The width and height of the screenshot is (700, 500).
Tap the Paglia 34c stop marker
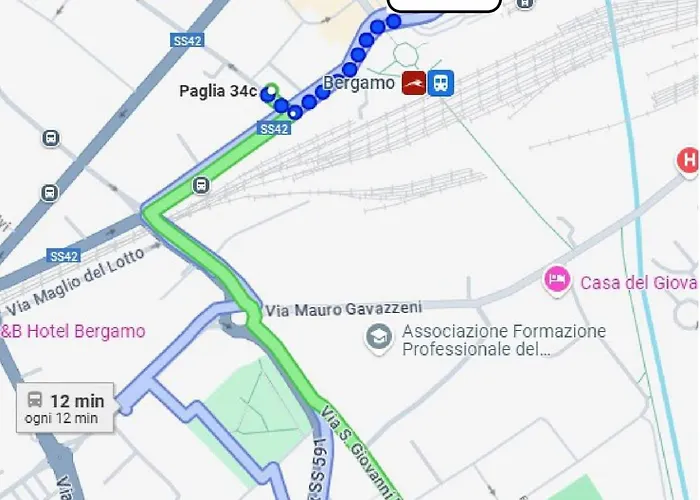click(268, 93)
